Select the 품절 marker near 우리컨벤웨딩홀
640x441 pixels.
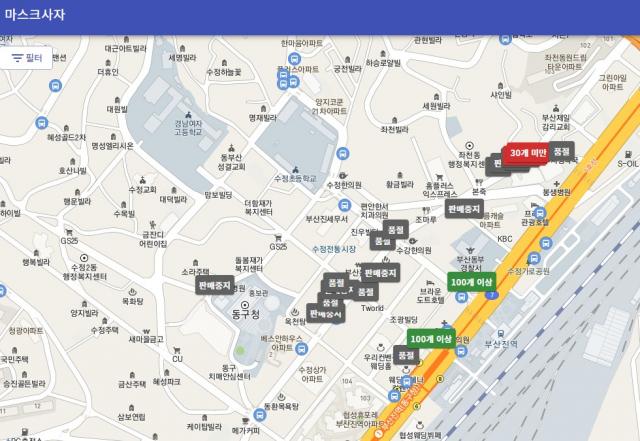point(405,355)
